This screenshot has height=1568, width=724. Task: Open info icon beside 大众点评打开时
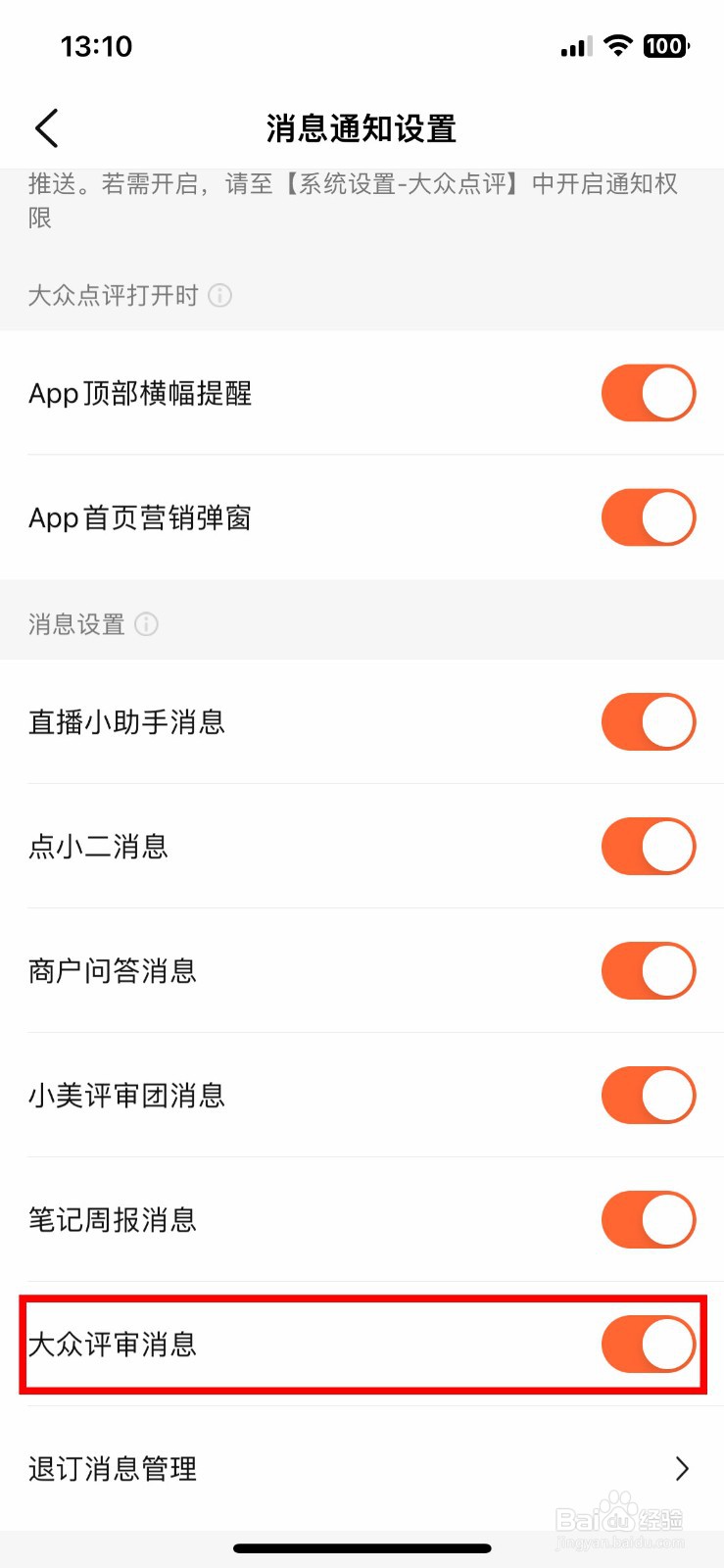click(220, 295)
